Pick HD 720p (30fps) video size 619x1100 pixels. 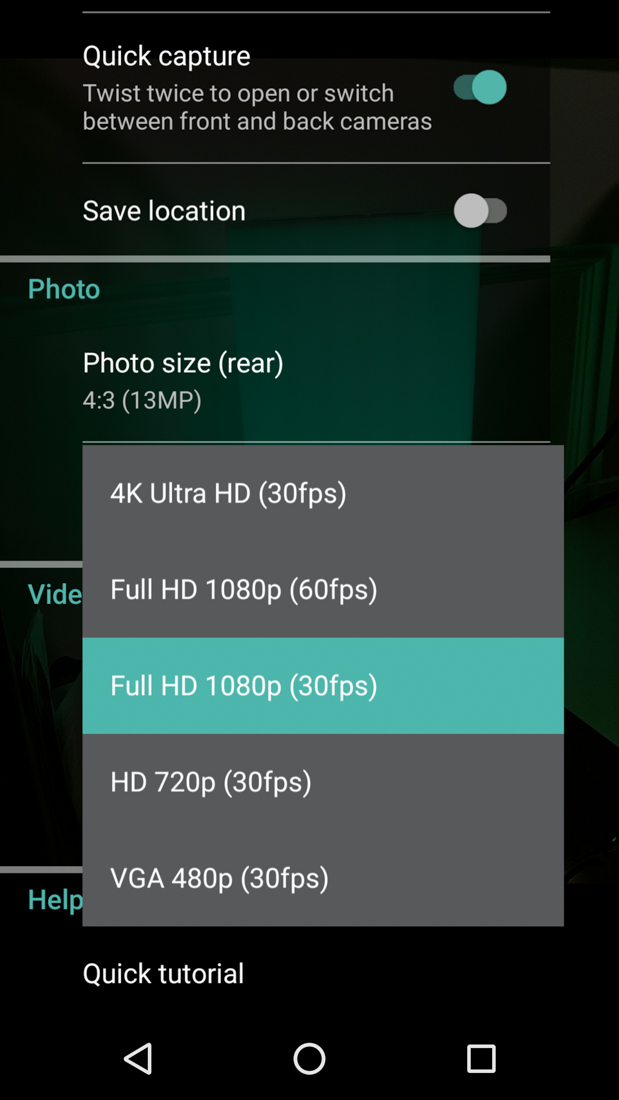click(322, 781)
